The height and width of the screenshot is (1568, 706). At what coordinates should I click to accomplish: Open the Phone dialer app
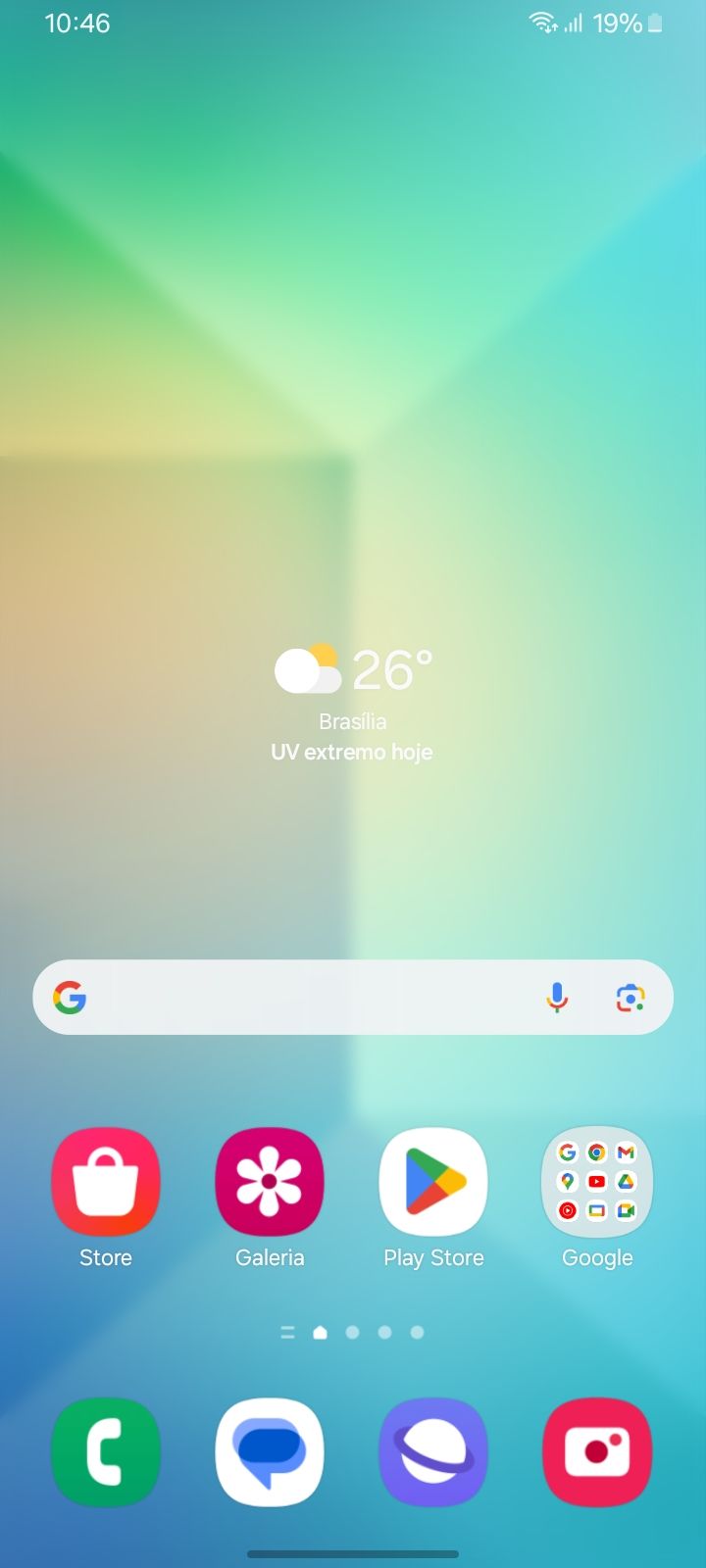pos(106,1451)
